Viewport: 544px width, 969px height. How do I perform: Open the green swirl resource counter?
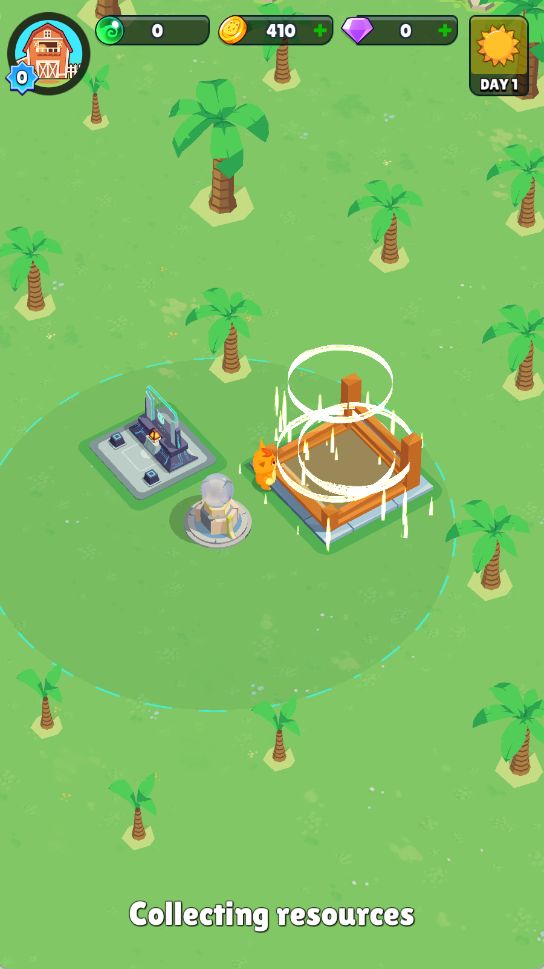153,30
